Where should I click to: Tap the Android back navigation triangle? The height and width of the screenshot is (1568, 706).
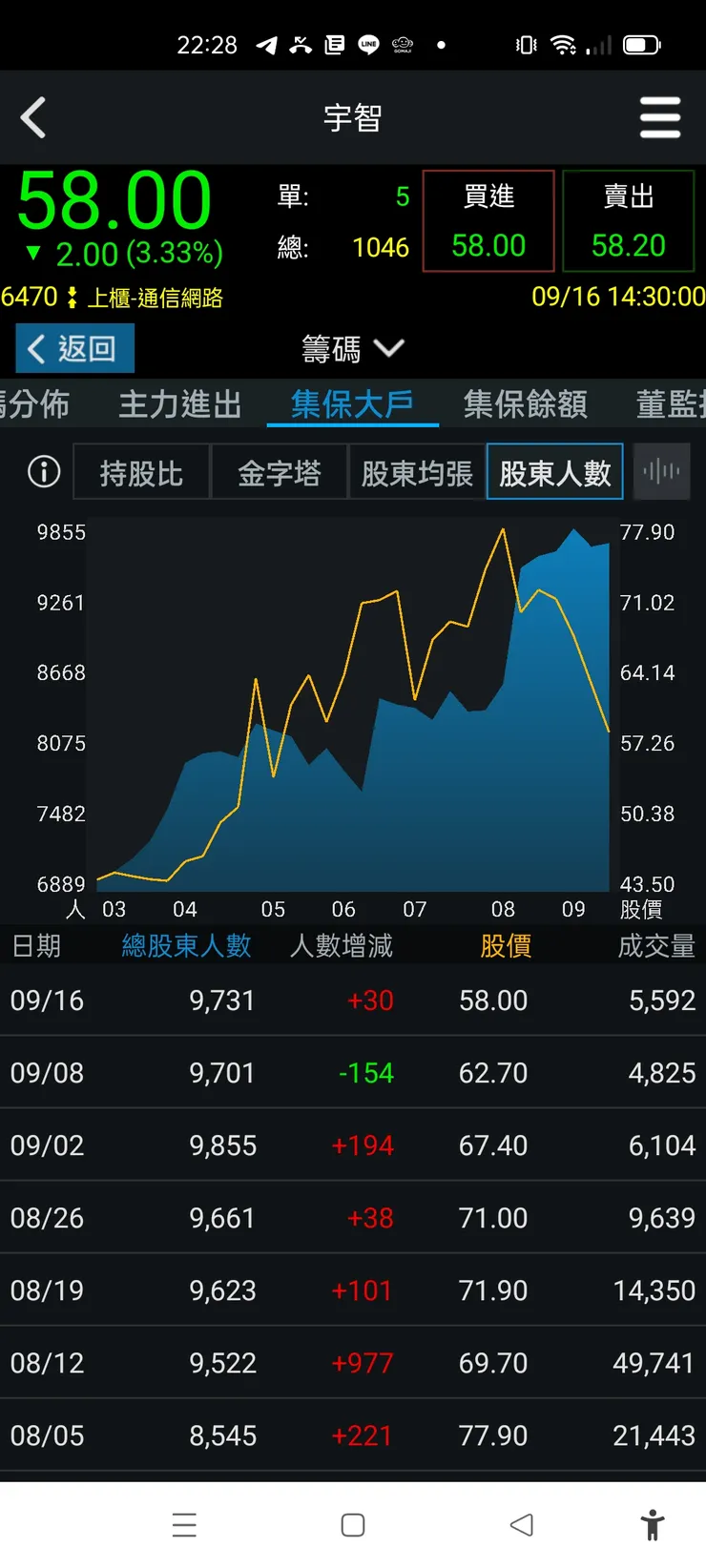pos(521,1525)
